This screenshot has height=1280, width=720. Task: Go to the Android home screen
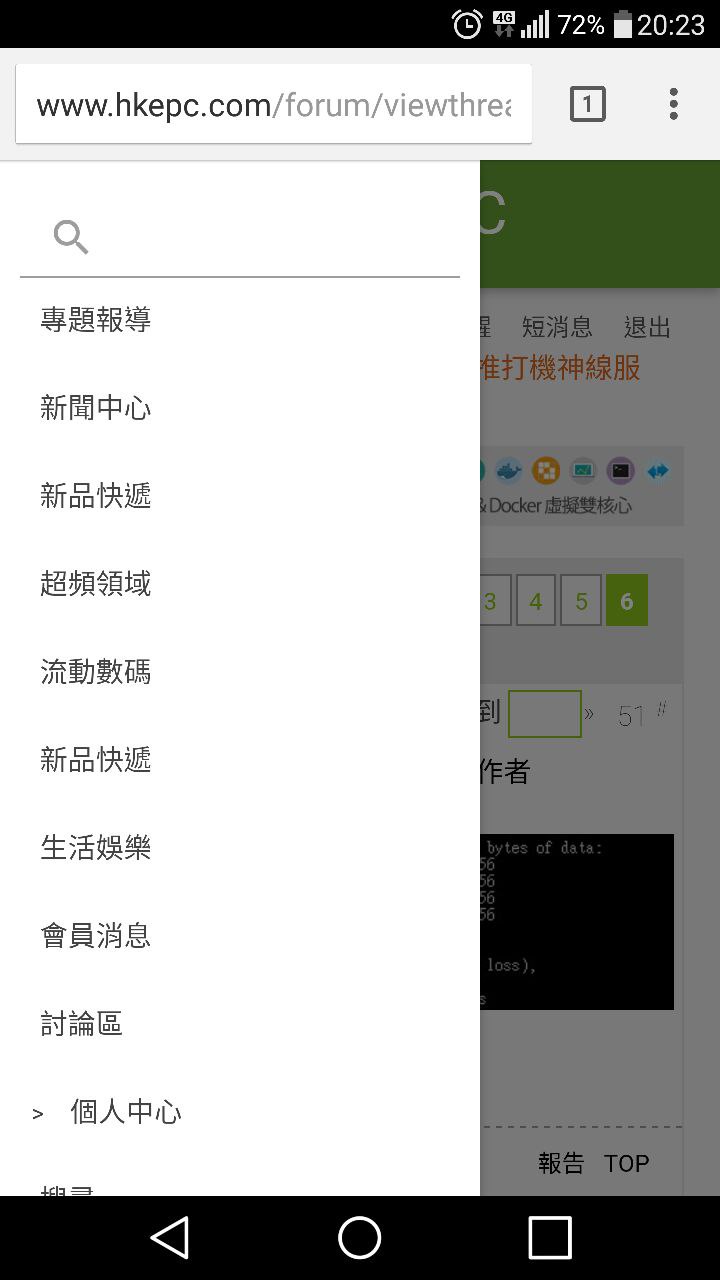[360, 1238]
